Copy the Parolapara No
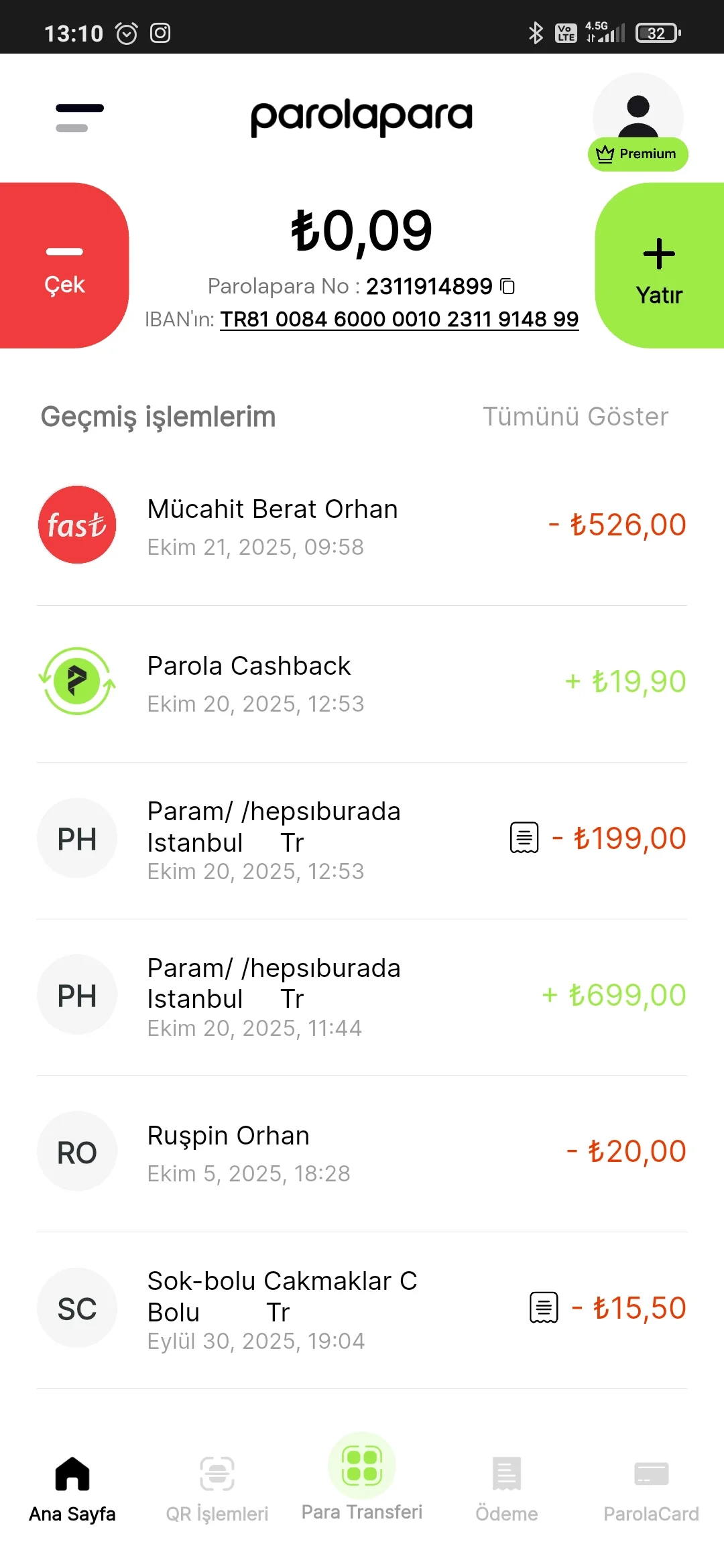724x1568 pixels. coord(508,287)
